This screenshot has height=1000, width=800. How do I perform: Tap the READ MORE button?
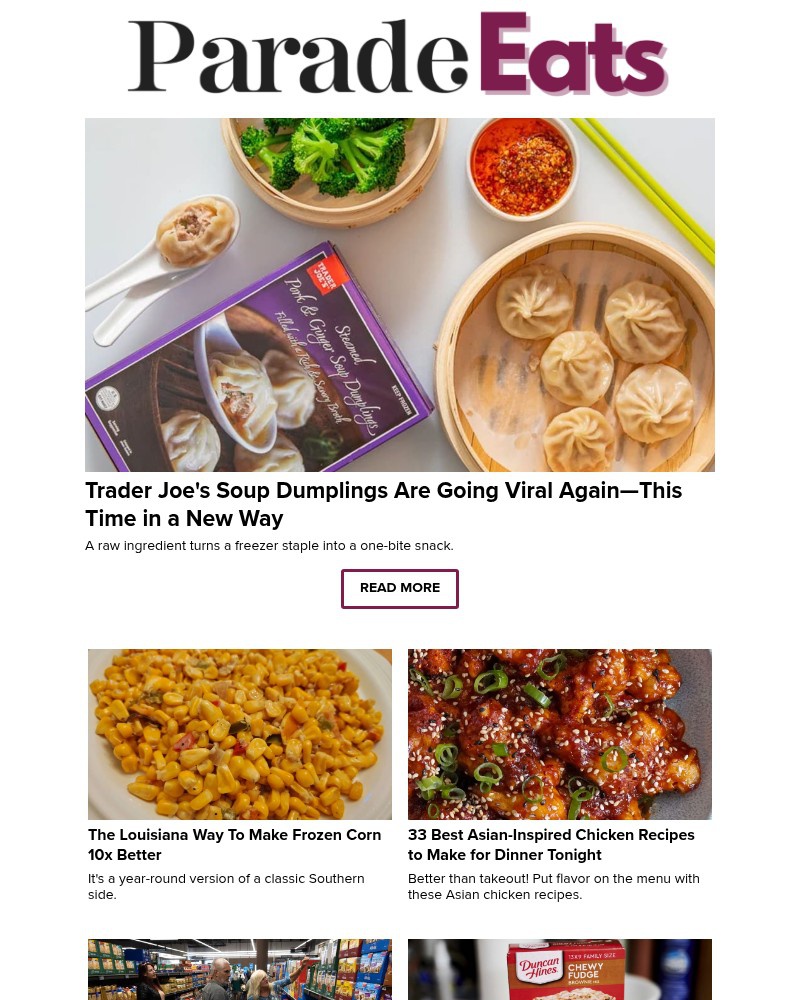pos(400,588)
